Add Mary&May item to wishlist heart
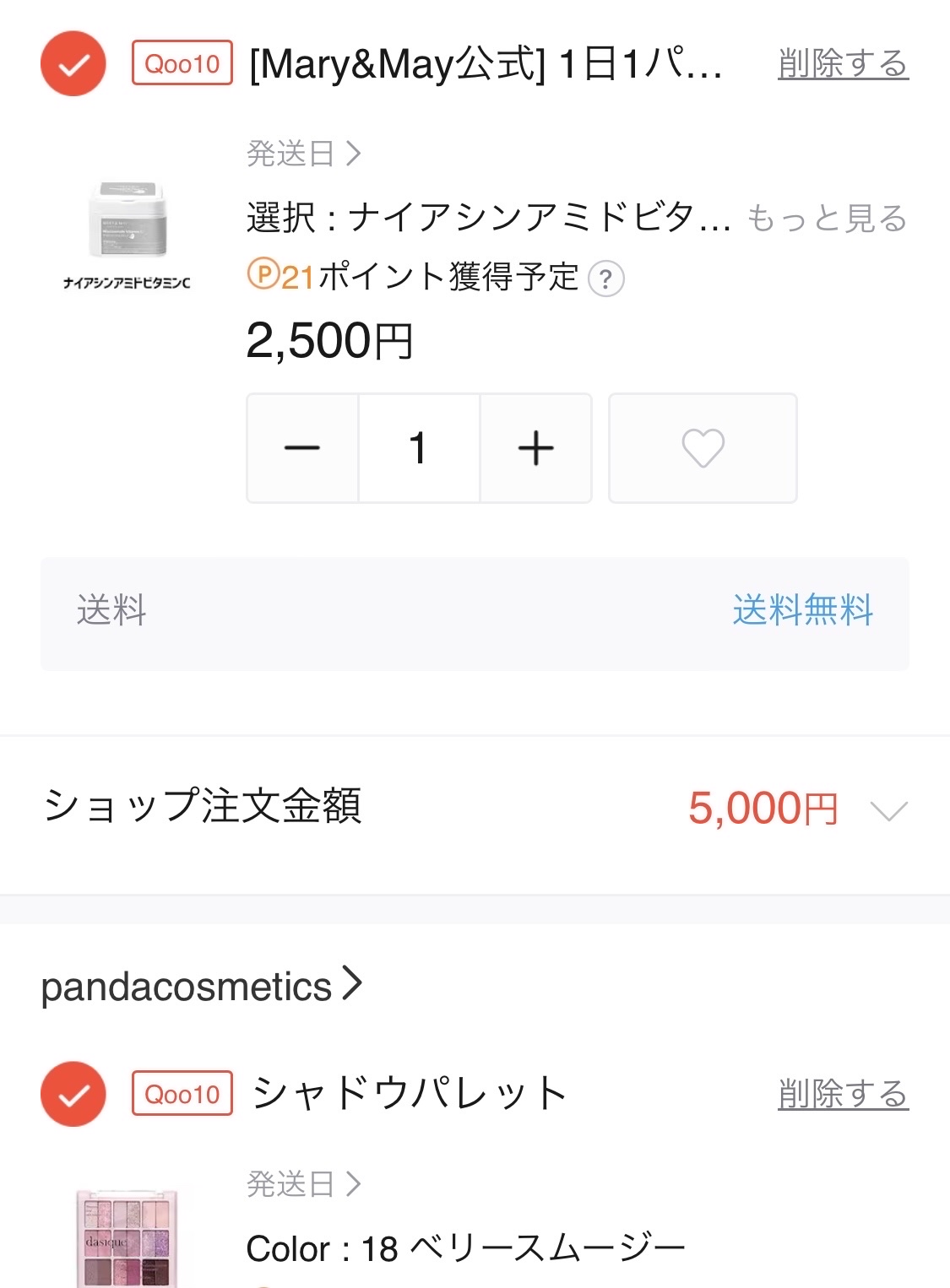This screenshot has height=1288, width=950. [703, 448]
